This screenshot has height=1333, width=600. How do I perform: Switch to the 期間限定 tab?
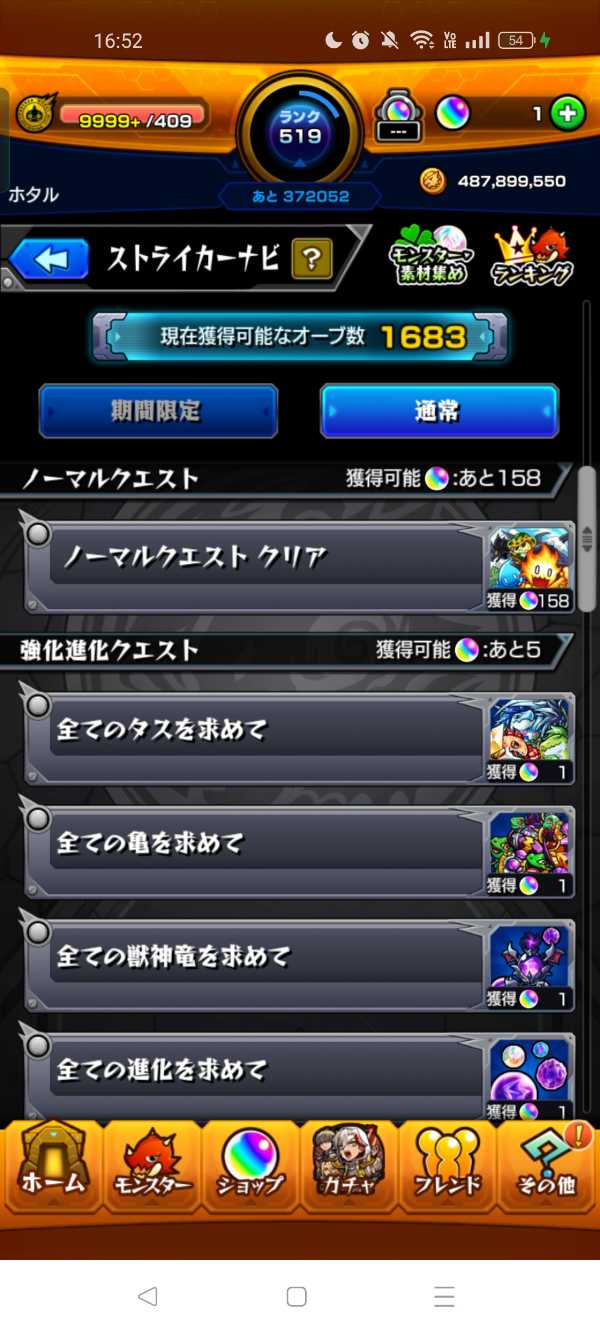pos(158,411)
